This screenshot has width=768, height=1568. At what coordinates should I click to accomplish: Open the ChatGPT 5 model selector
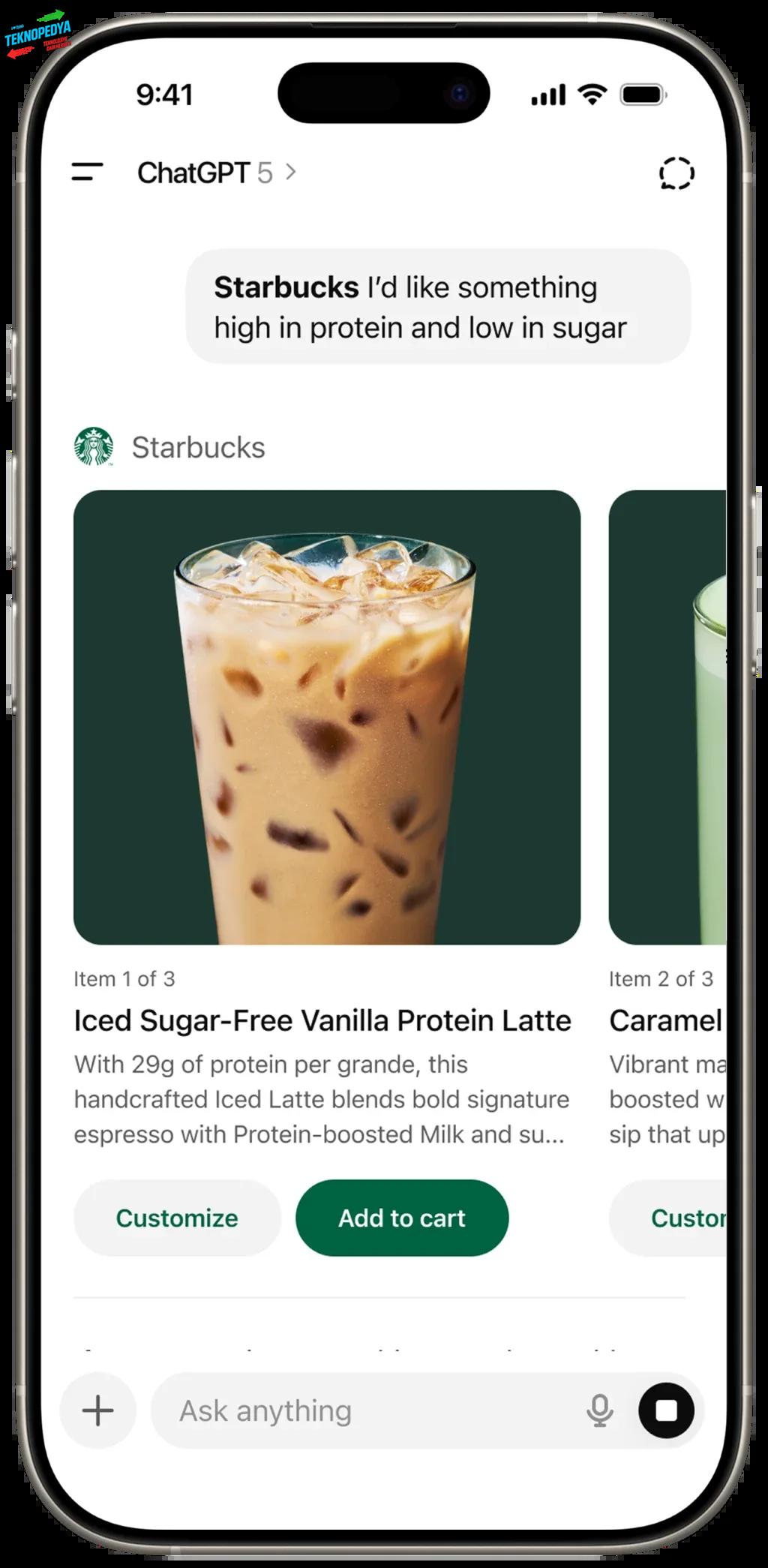[x=216, y=173]
